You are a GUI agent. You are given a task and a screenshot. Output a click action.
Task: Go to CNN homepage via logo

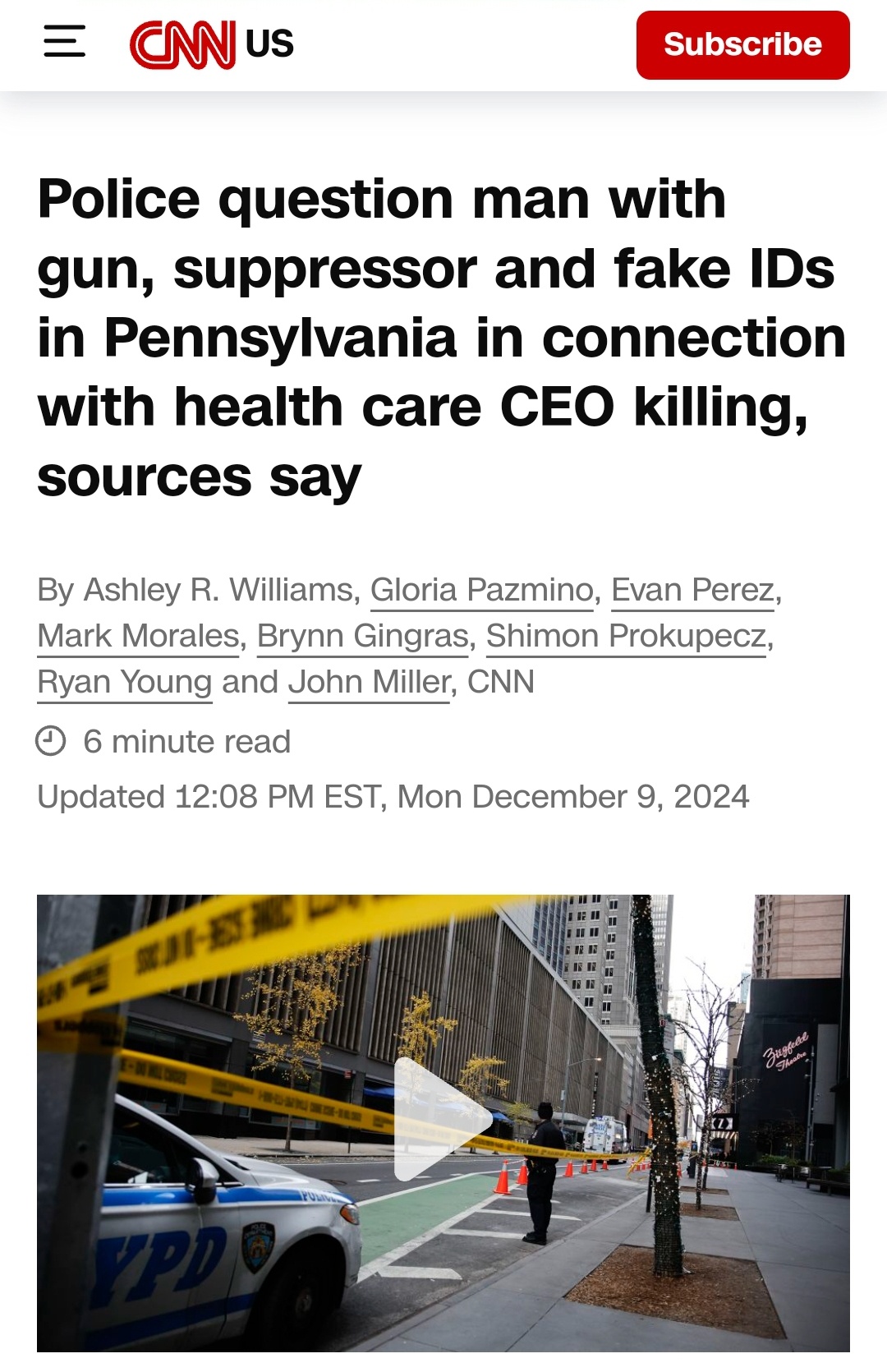tap(182, 44)
